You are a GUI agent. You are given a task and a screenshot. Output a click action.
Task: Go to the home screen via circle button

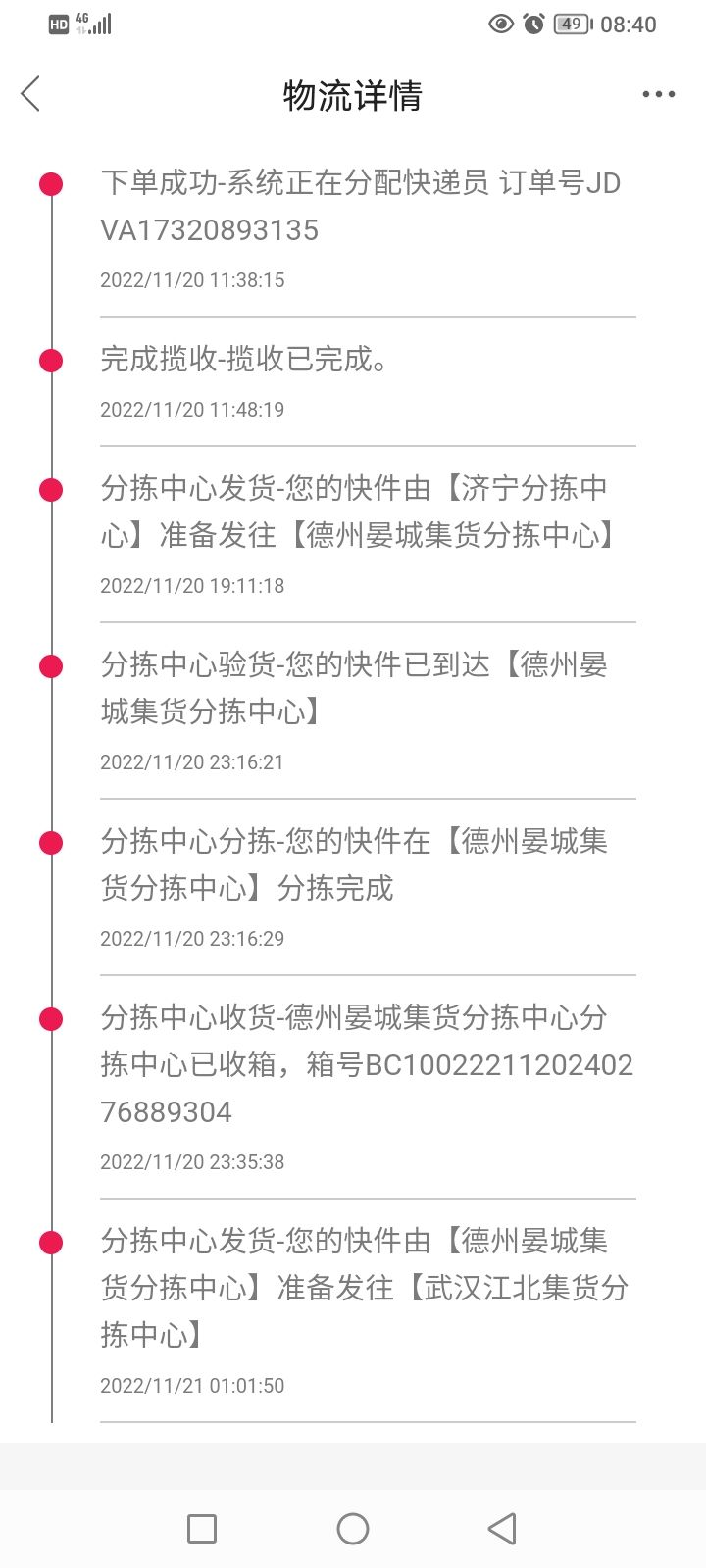coord(353,1528)
